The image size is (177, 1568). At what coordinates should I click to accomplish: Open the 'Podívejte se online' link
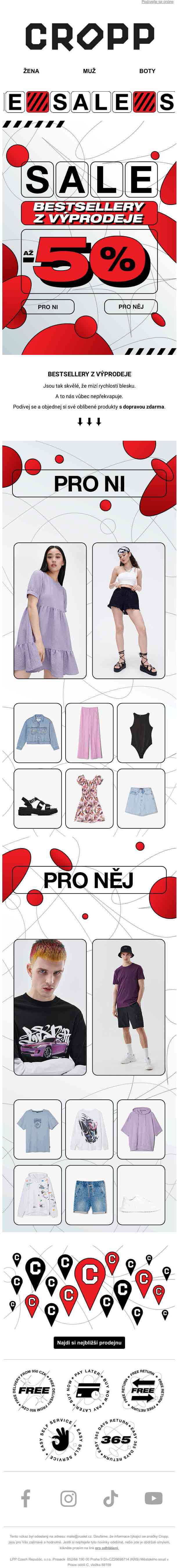pyautogui.click(x=157, y=2)
